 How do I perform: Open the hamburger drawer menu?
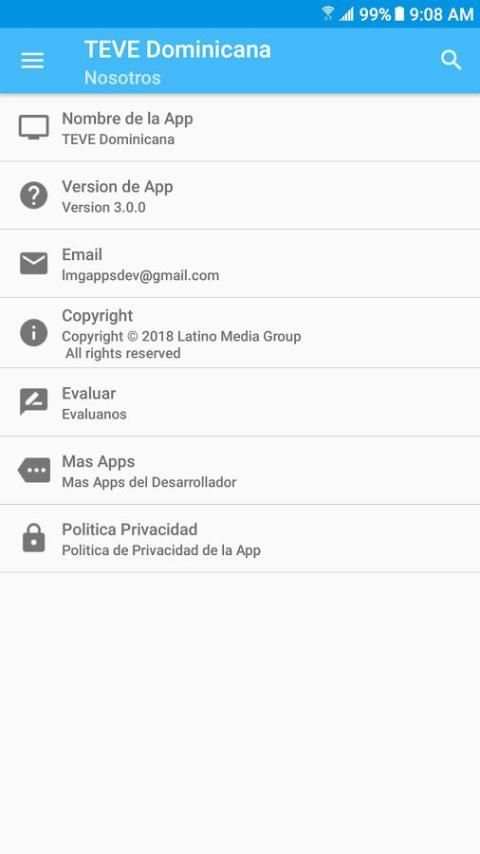click(x=33, y=60)
